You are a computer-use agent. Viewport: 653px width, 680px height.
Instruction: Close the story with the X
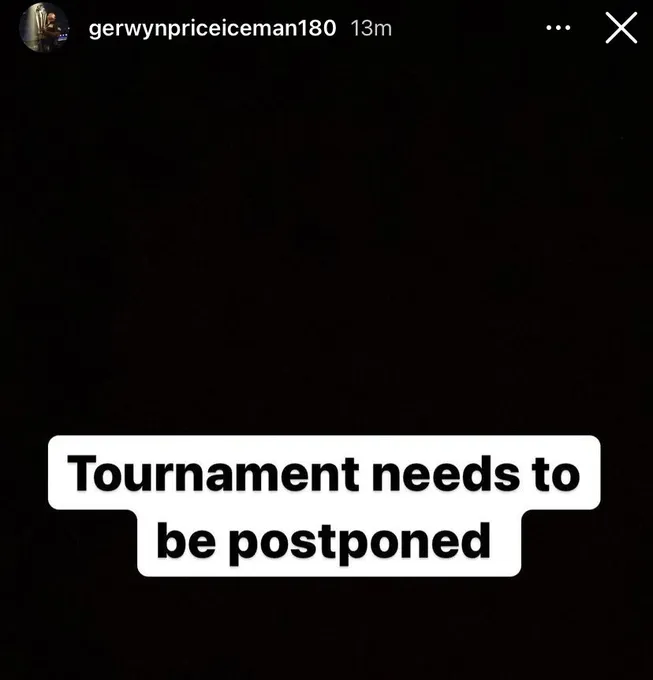point(621,28)
